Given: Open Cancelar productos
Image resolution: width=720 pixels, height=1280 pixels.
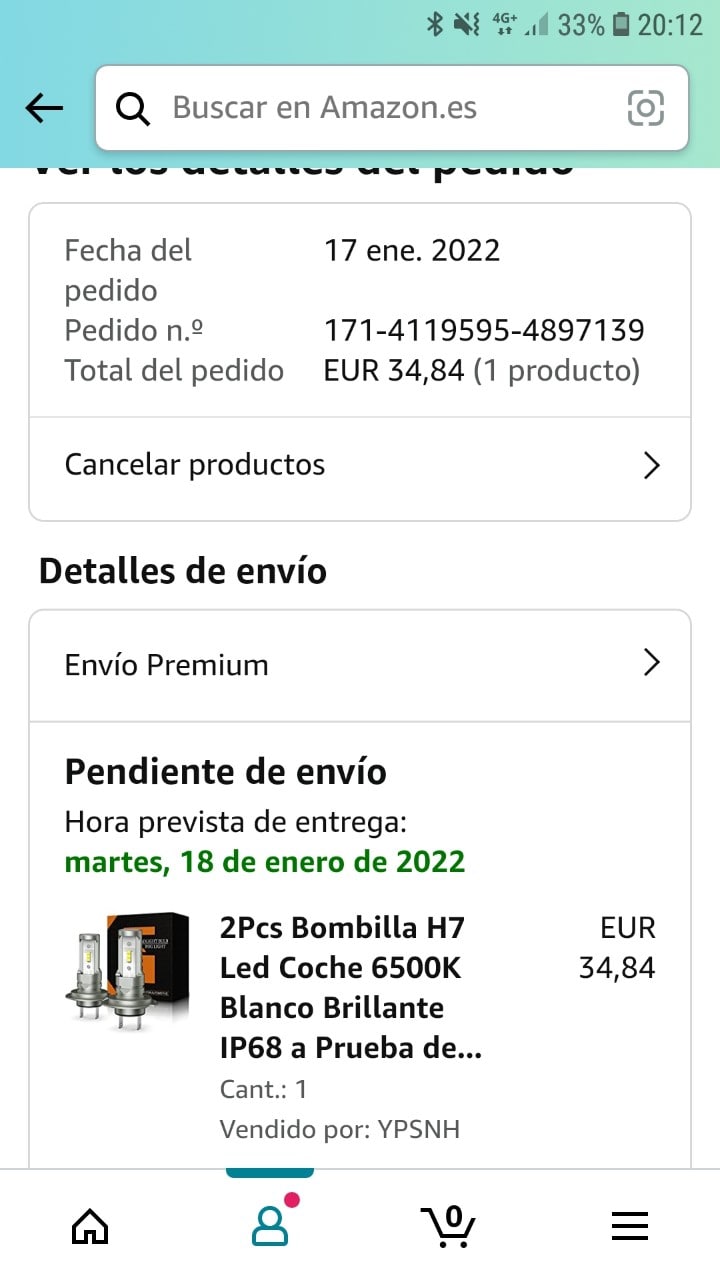Looking at the screenshot, I should (360, 465).
